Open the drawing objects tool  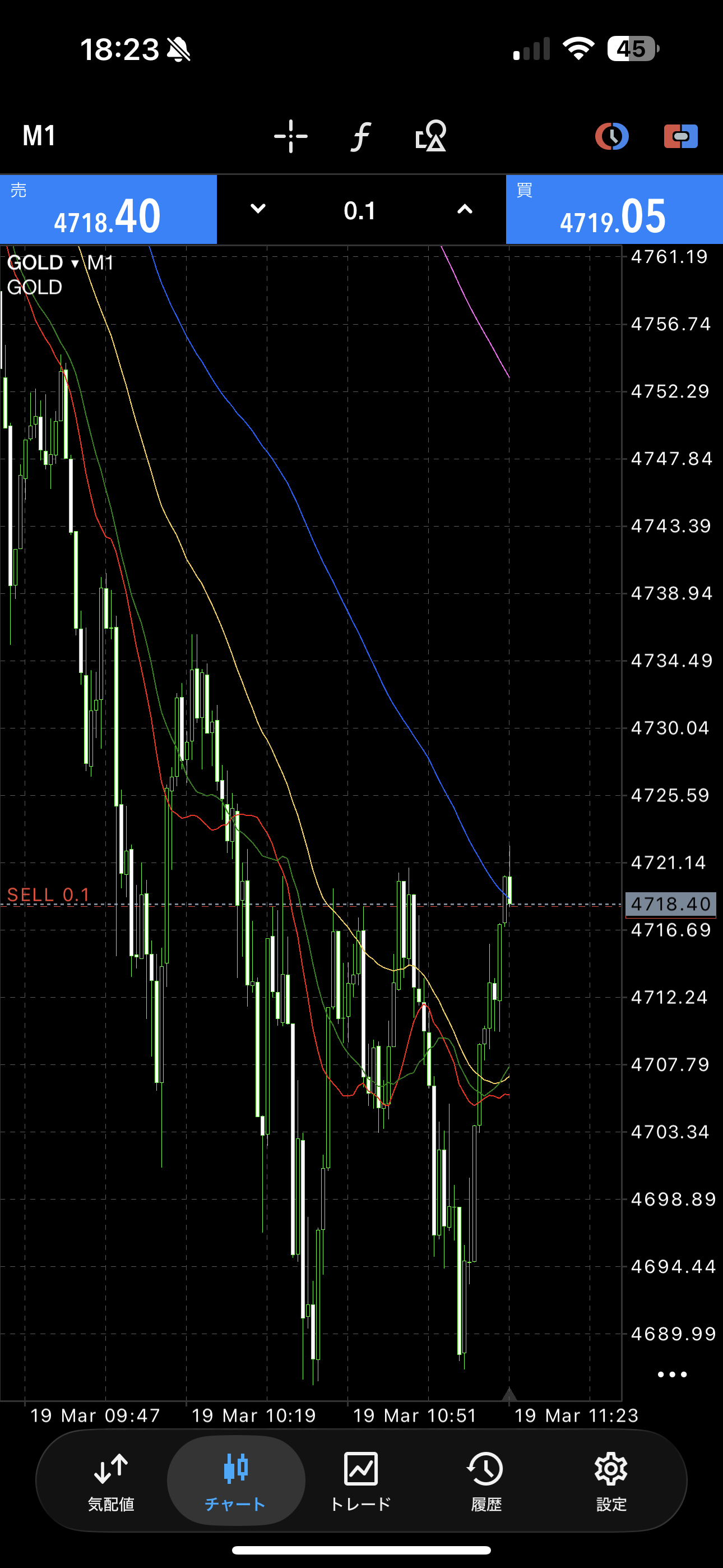[x=430, y=136]
